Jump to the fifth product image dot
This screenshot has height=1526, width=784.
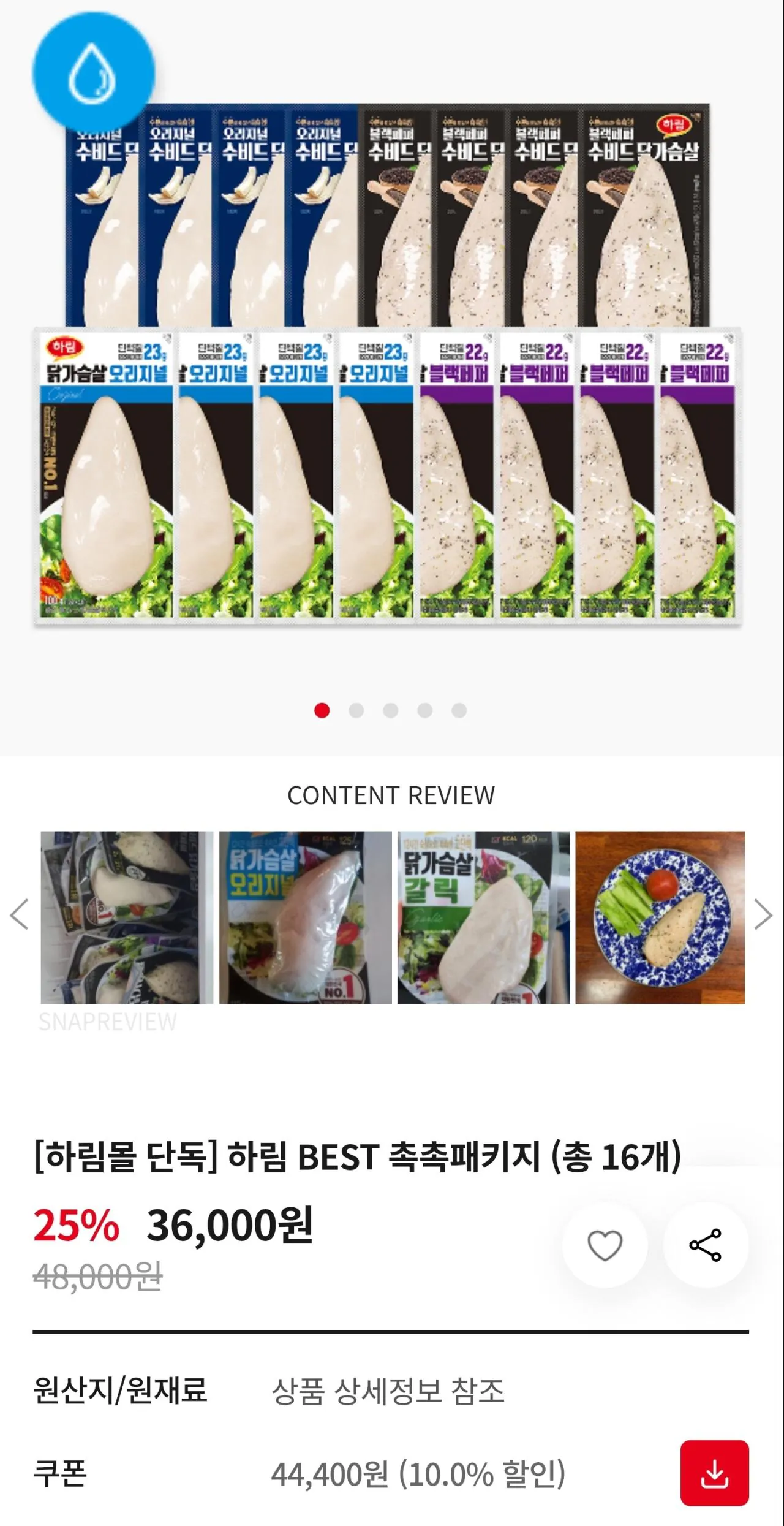tap(459, 710)
